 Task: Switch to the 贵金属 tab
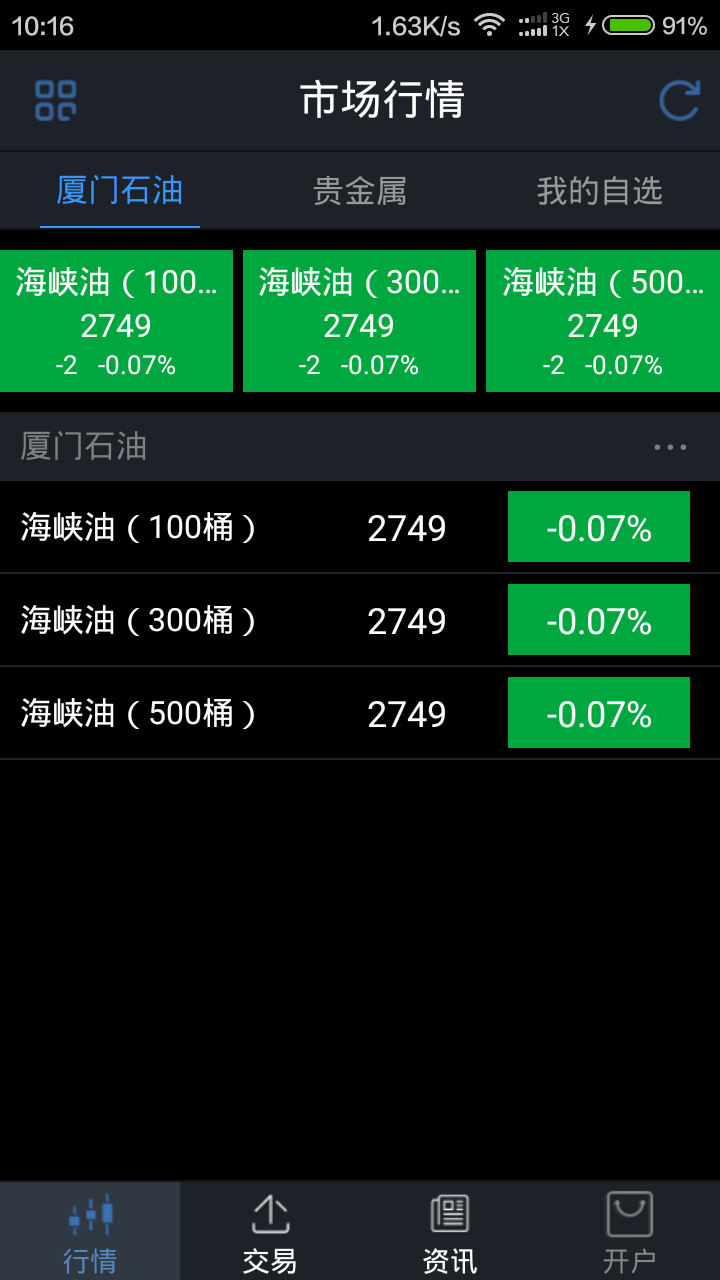tap(360, 191)
